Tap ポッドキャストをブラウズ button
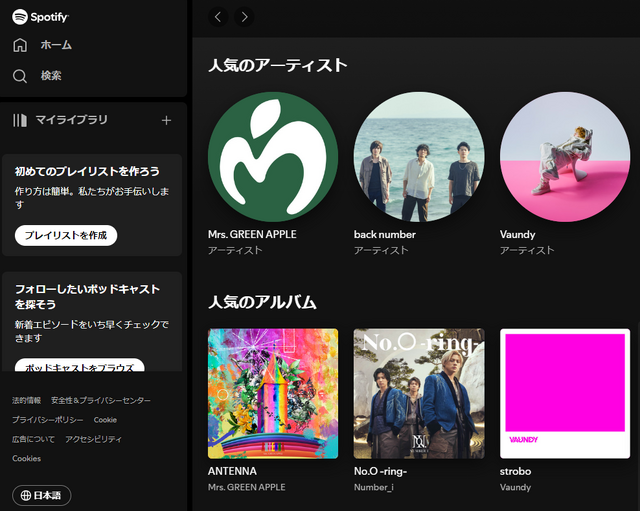640x511 pixels. pyautogui.click(x=79, y=367)
